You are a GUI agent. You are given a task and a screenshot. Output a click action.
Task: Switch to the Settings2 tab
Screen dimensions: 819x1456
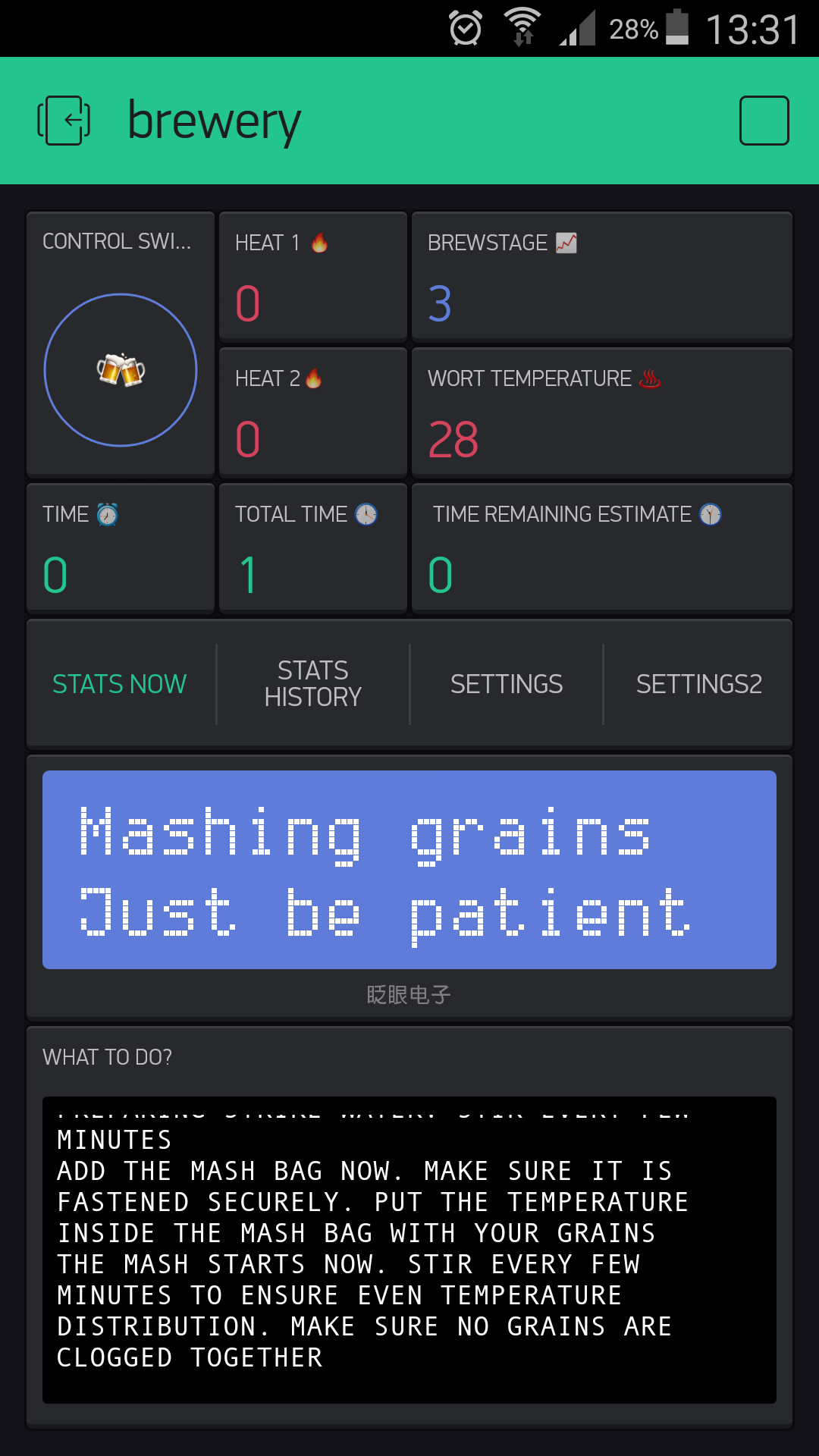pyautogui.click(x=698, y=684)
